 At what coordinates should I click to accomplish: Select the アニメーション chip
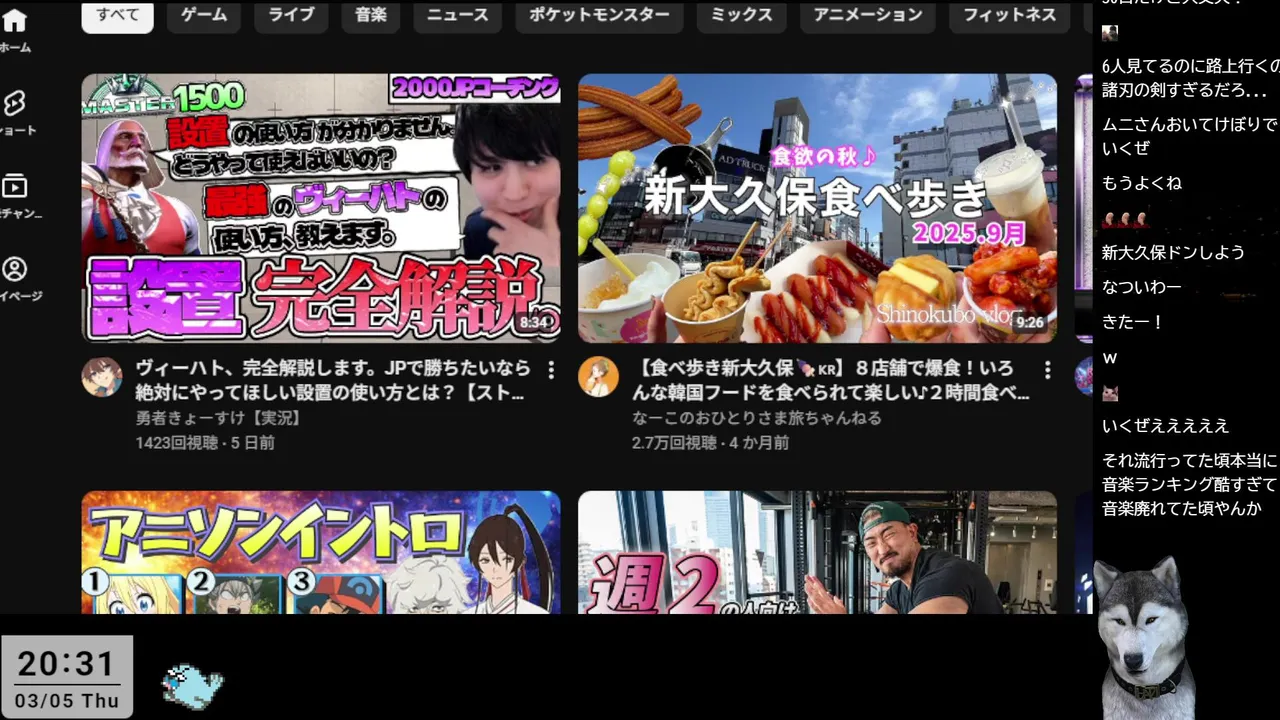pyautogui.click(x=867, y=15)
